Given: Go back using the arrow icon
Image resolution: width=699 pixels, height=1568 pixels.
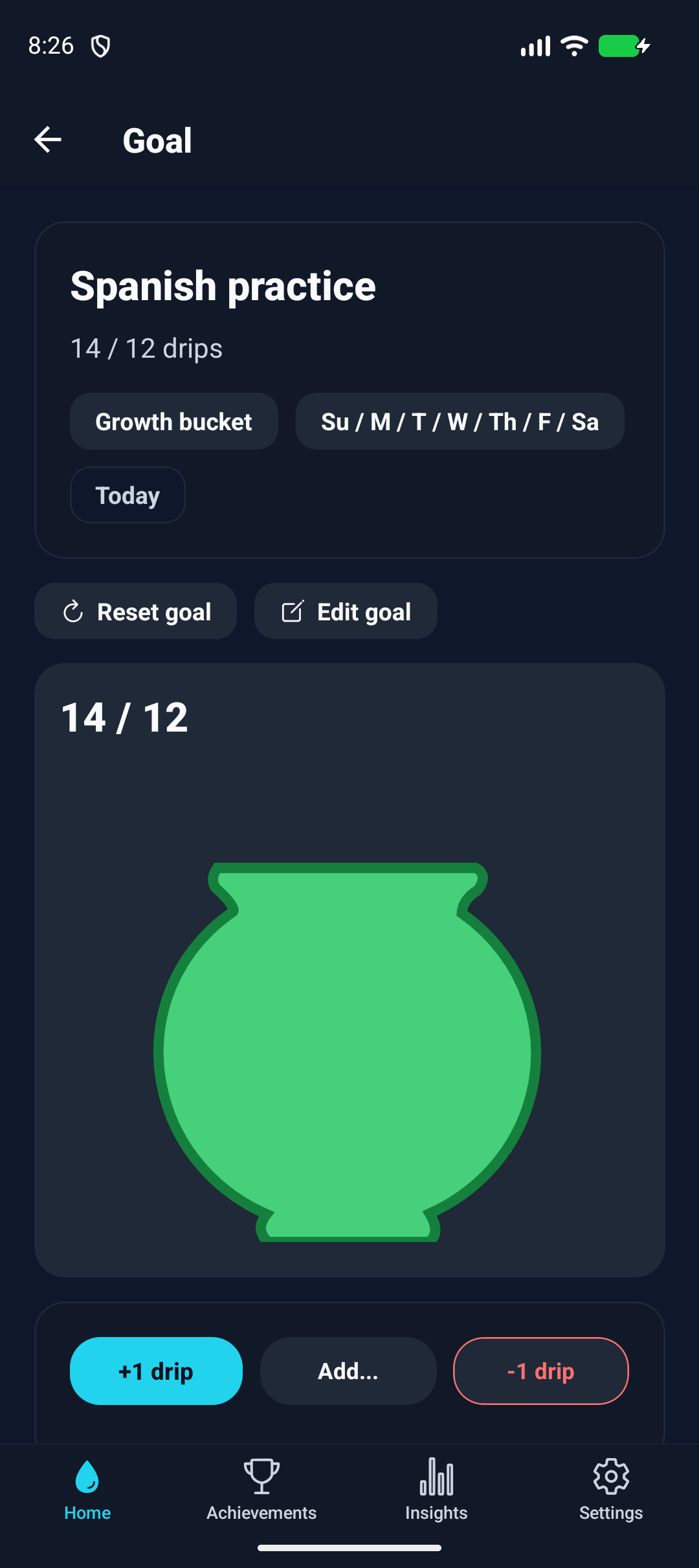Looking at the screenshot, I should pyautogui.click(x=48, y=140).
